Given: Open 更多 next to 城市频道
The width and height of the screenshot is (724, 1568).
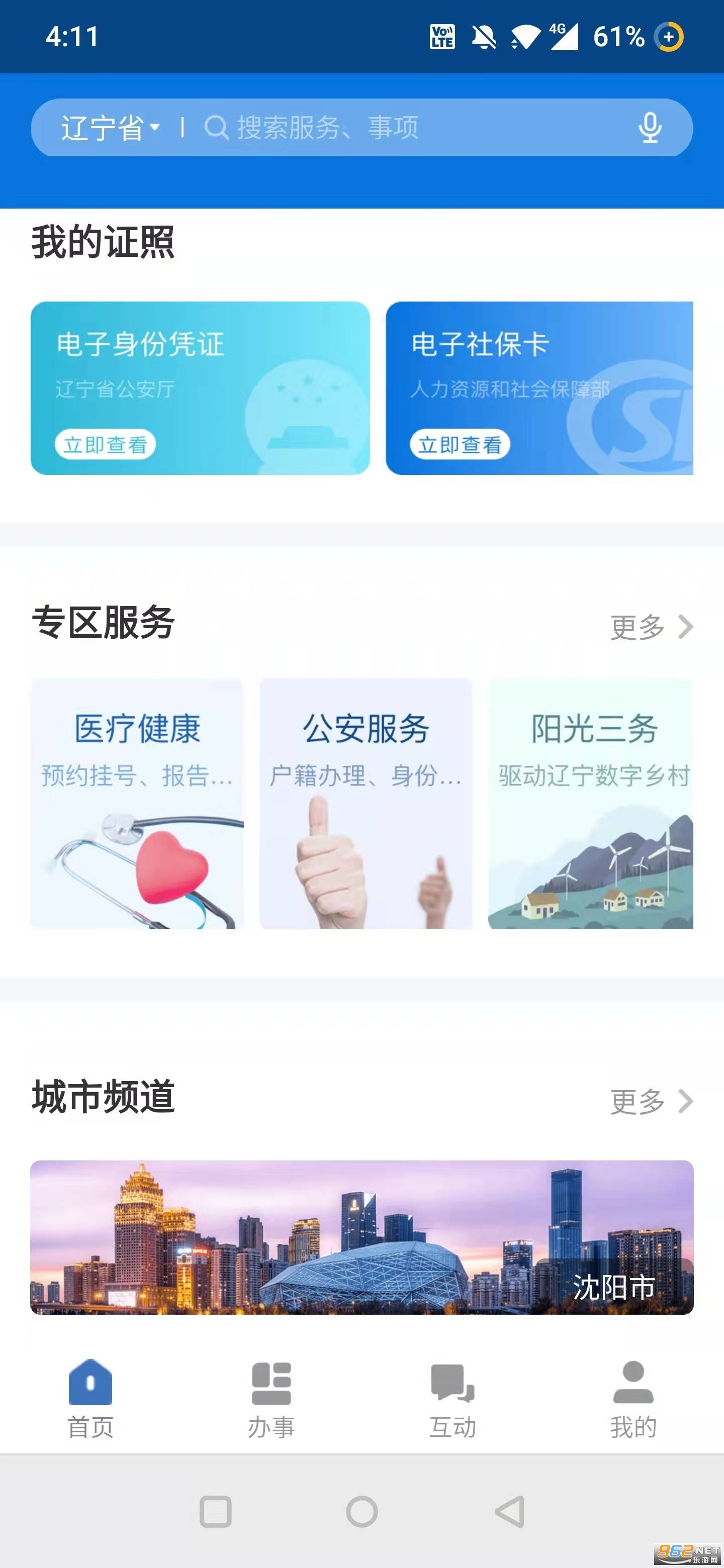Looking at the screenshot, I should (651, 1101).
